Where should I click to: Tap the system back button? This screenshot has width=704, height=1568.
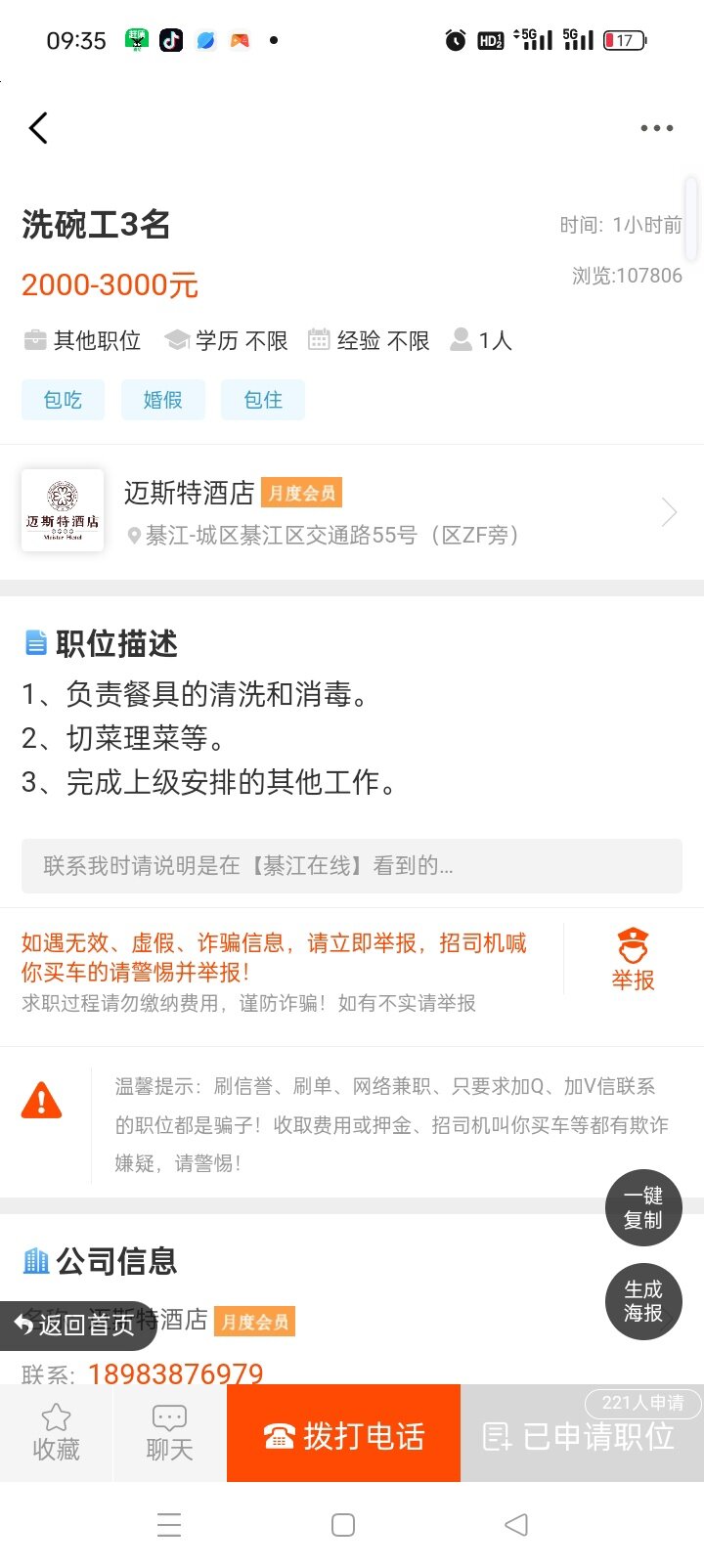click(515, 1525)
